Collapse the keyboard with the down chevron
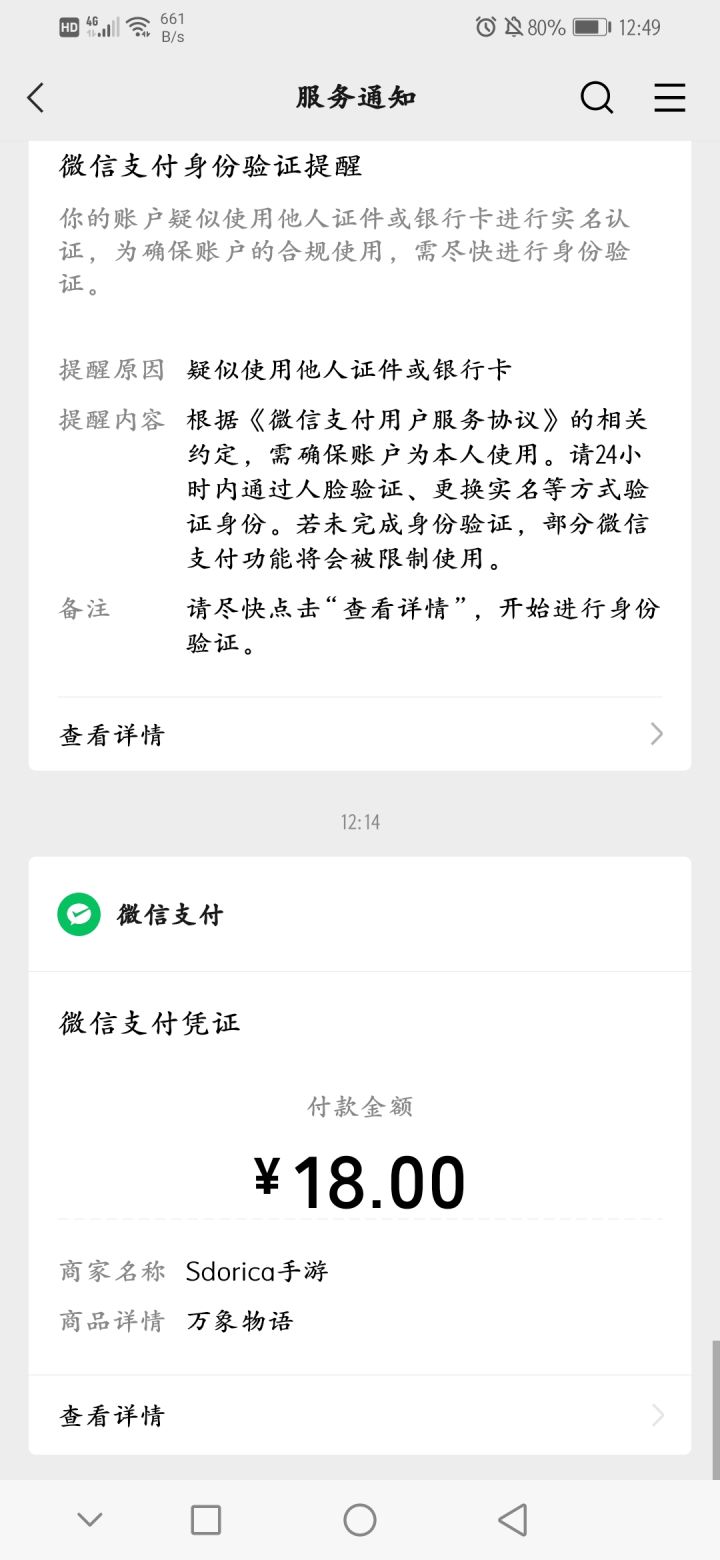The image size is (720, 1560). pos(90,1518)
